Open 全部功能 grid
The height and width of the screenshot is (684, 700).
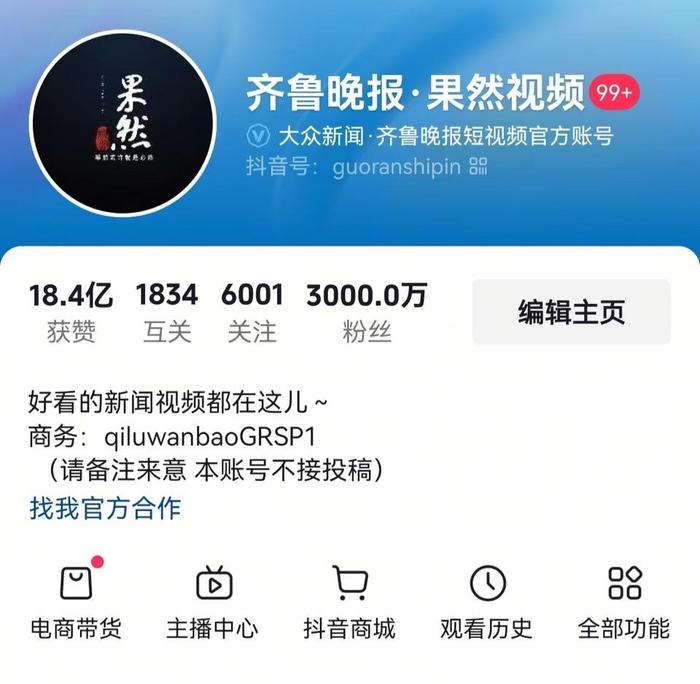tap(624, 600)
